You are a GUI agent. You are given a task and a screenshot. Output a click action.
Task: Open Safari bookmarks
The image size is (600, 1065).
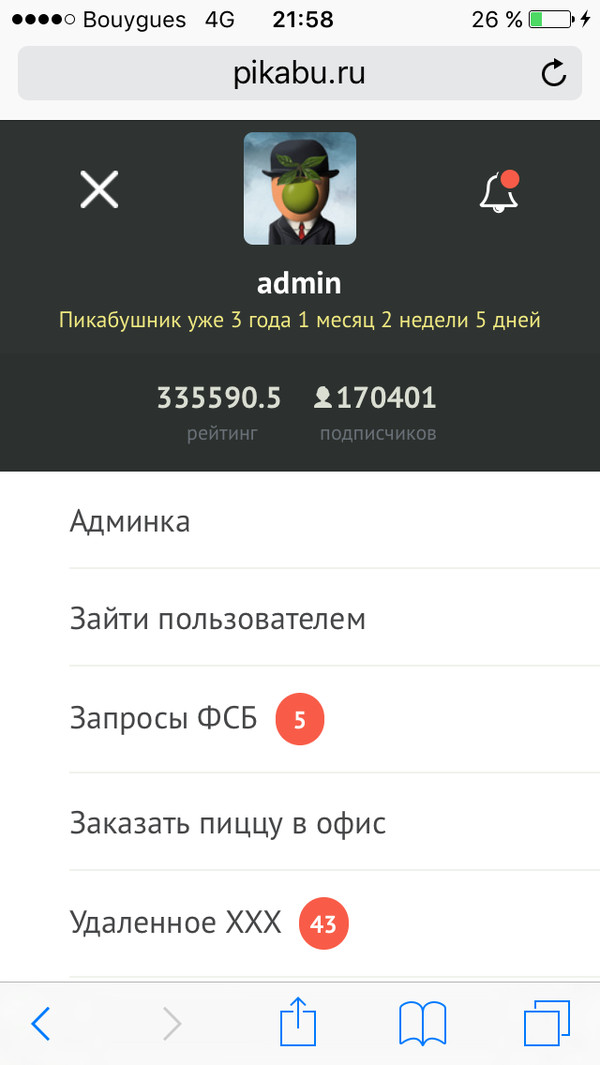[422, 1023]
